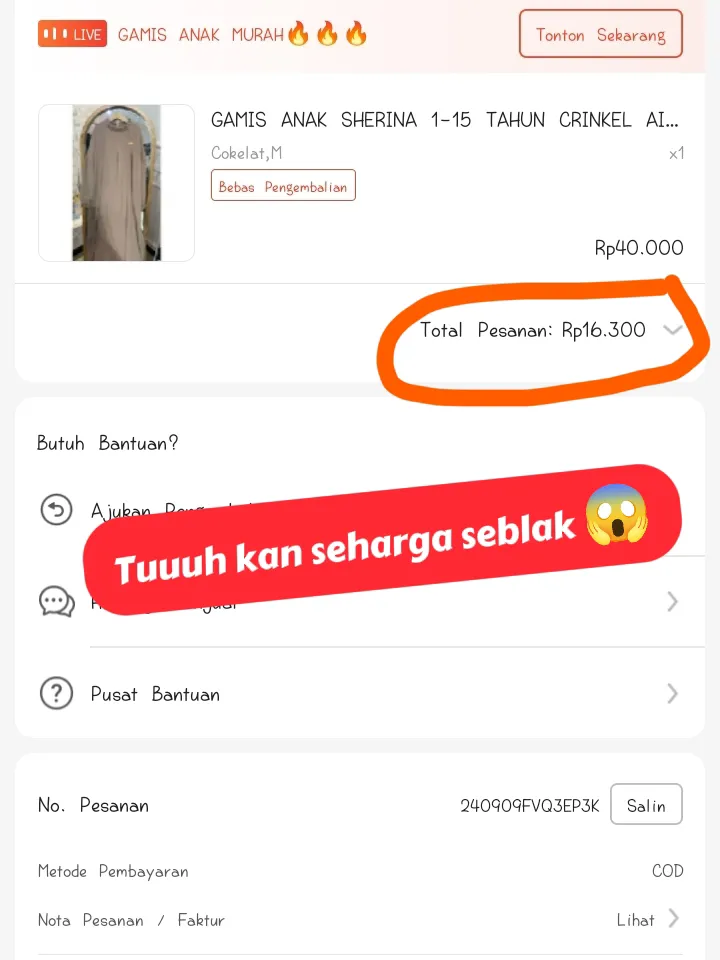Copy order number with Salin
This screenshot has height=960, width=720.
click(646, 805)
